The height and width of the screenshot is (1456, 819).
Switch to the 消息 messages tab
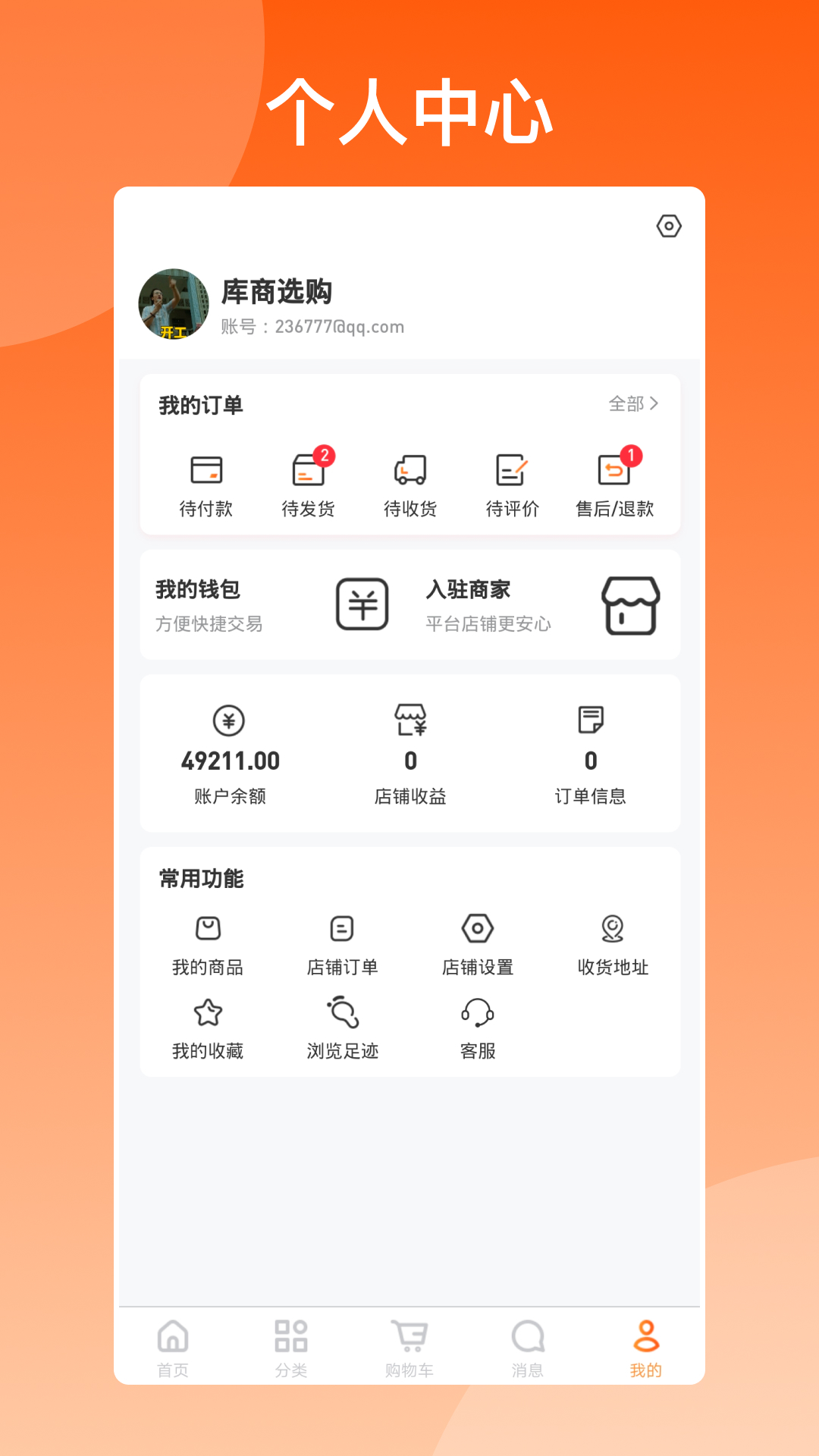[528, 1346]
